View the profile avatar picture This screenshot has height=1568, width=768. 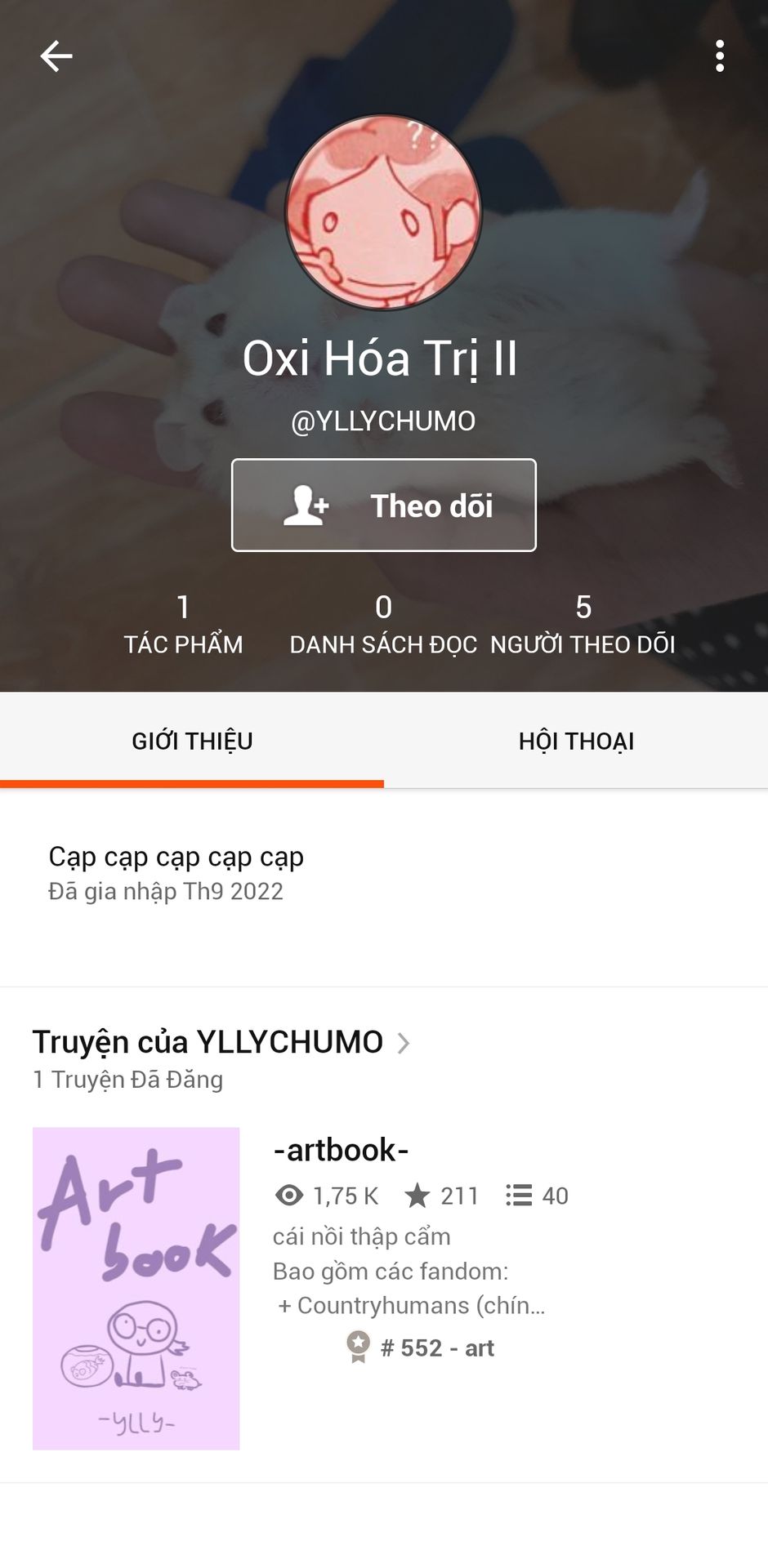tap(383, 212)
